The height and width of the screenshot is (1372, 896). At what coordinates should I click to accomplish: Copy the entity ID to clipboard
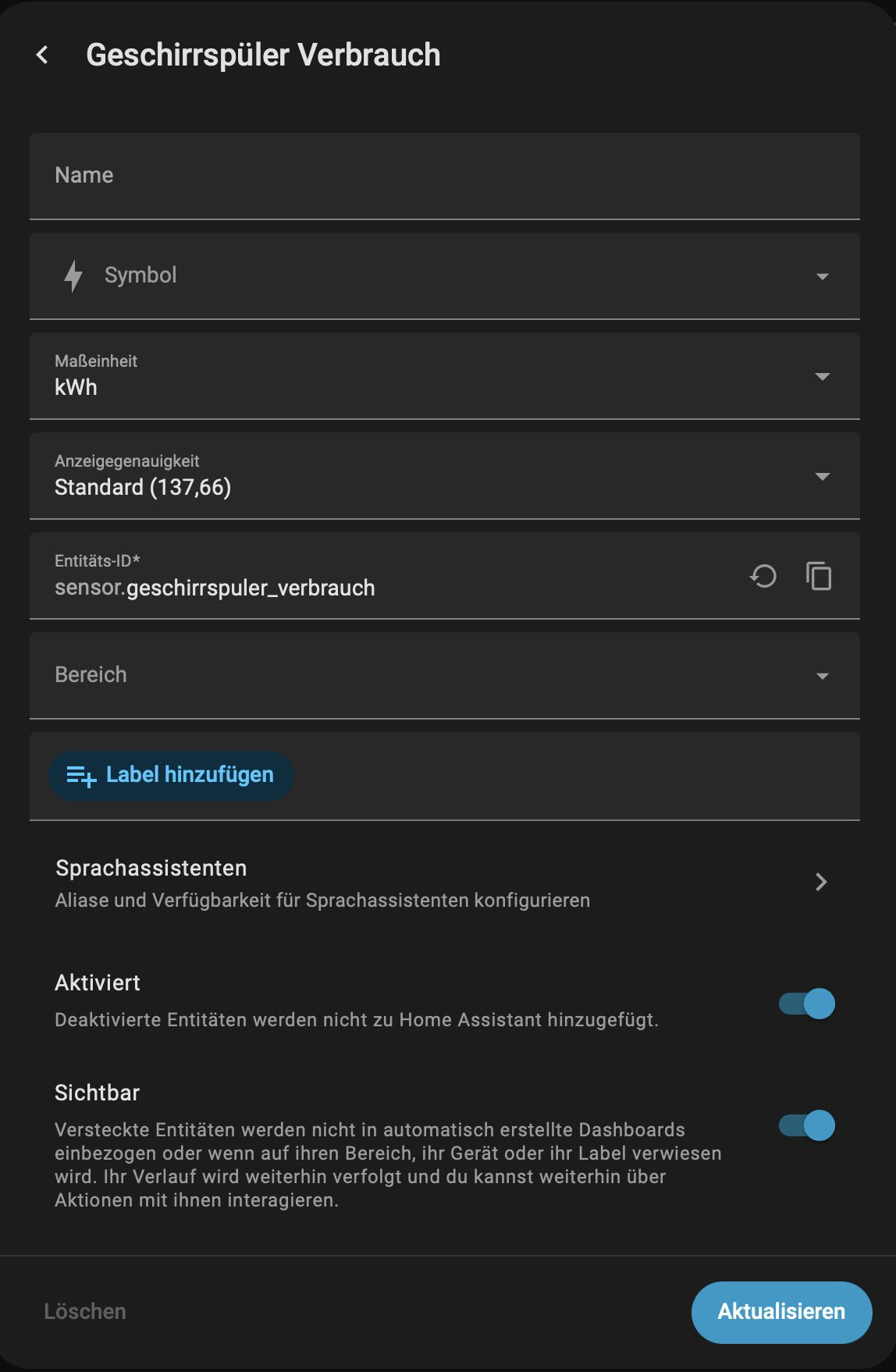(x=819, y=577)
